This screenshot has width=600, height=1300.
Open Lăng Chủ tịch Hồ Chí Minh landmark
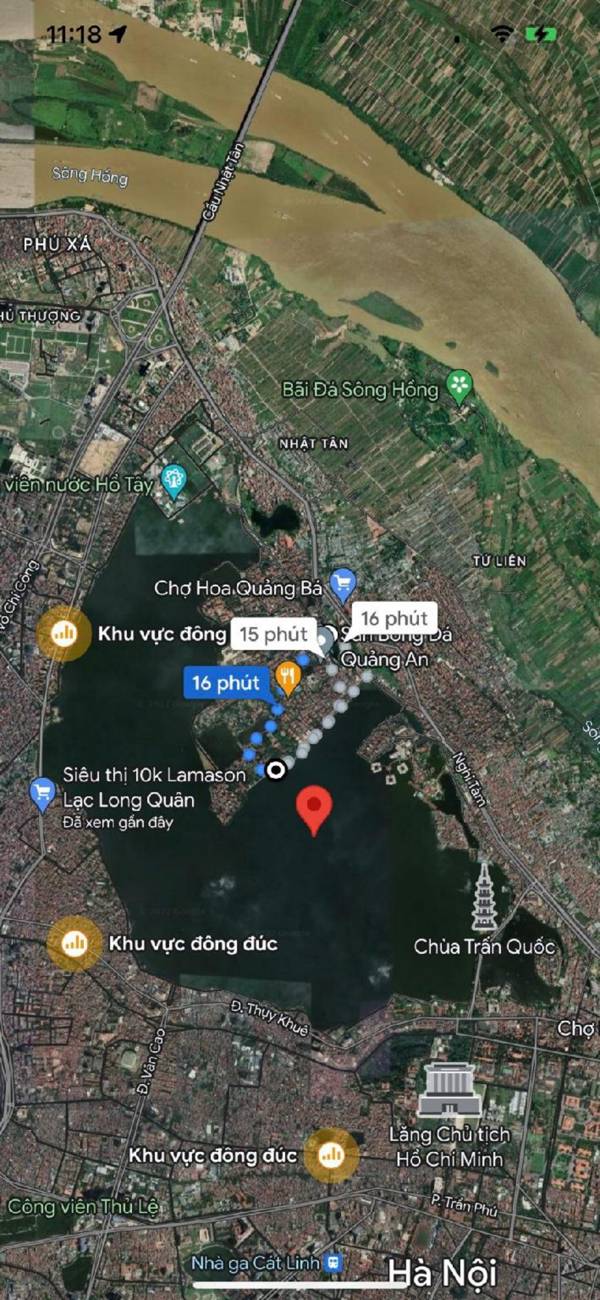click(451, 1090)
